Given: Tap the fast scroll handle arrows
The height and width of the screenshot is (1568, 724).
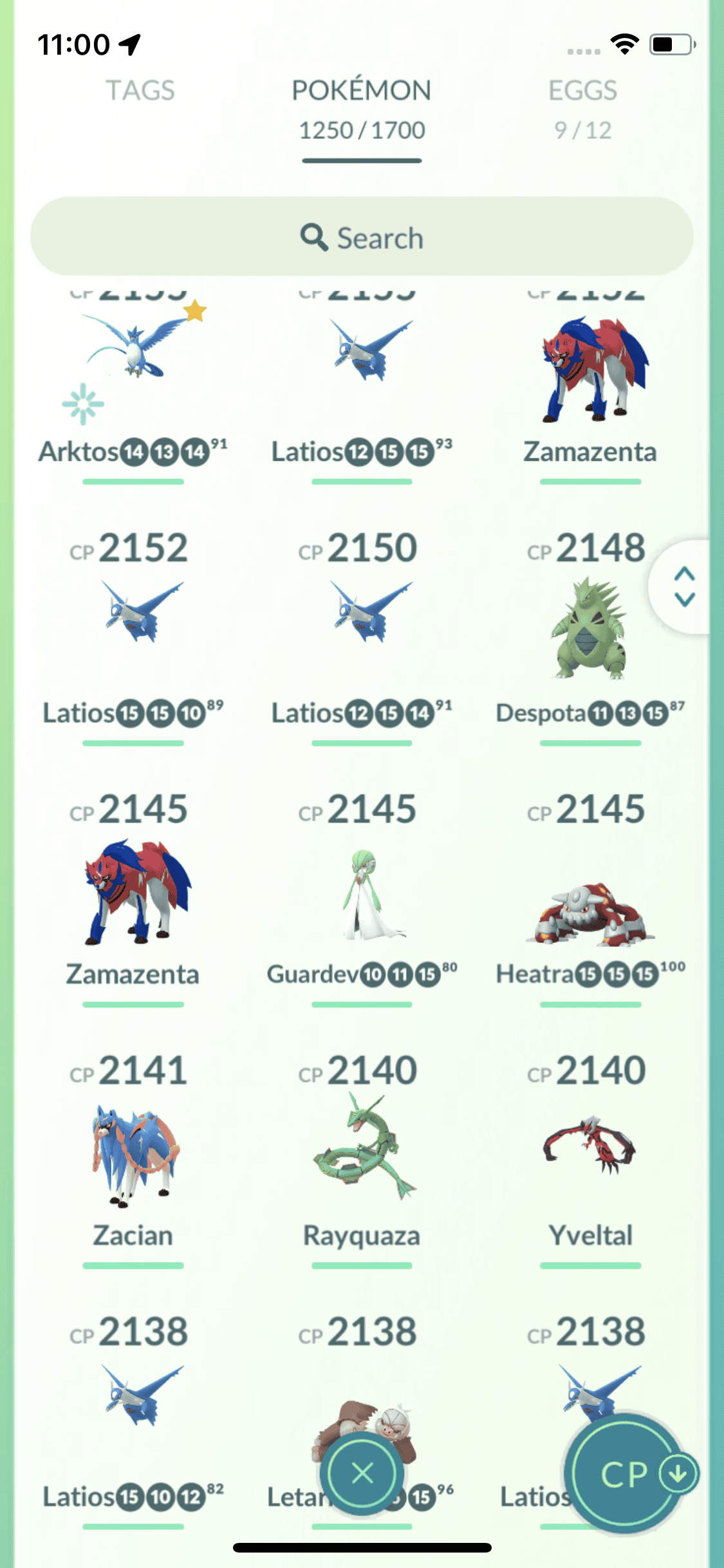Looking at the screenshot, I should pos(684,586).
